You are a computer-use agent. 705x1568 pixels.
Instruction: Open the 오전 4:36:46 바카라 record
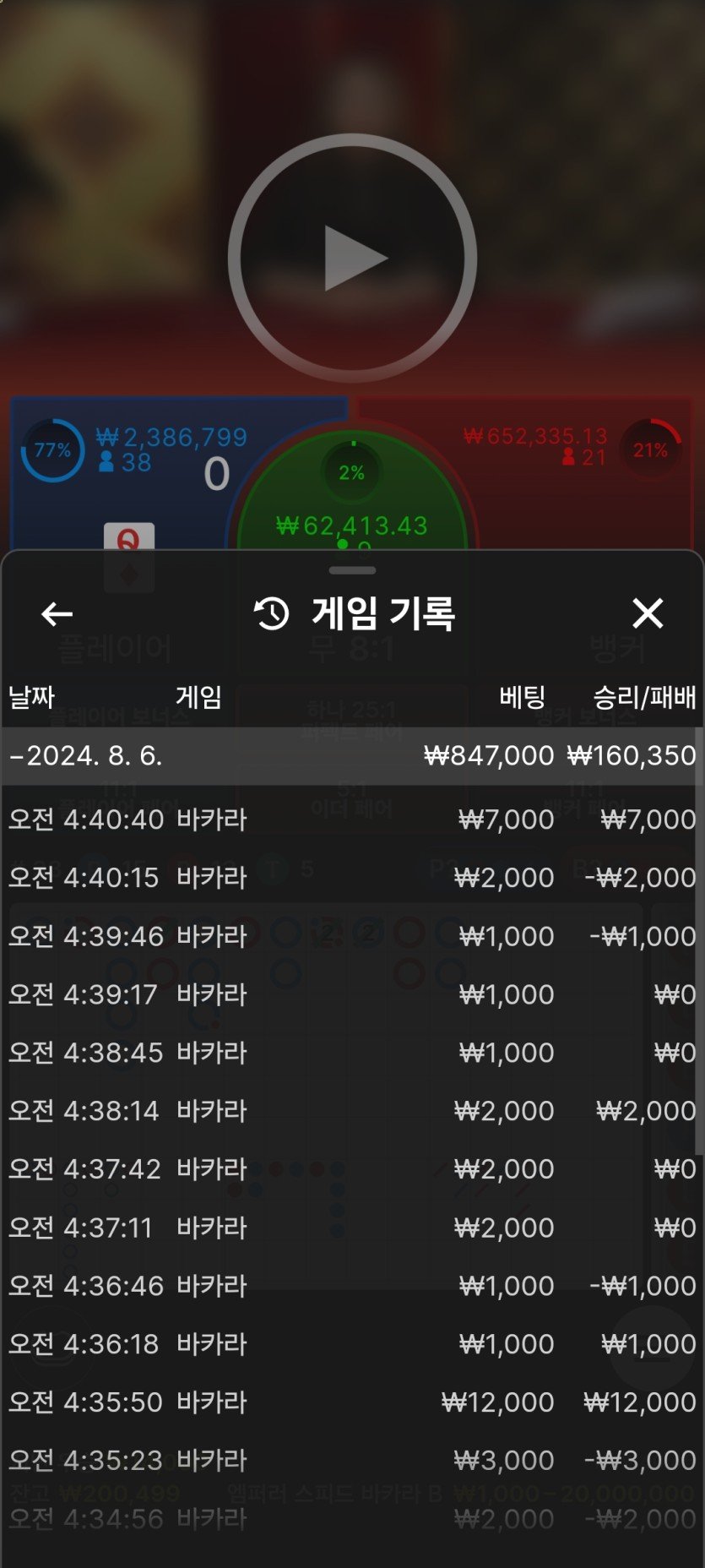coord(352,1285)
